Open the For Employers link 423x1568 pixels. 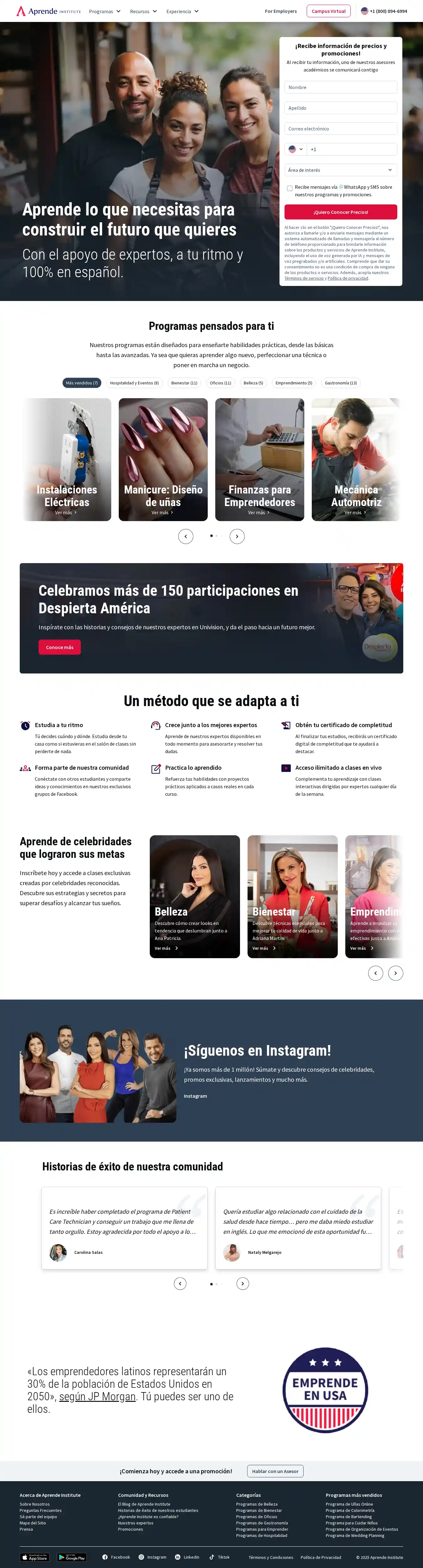(x=280, y=12)
